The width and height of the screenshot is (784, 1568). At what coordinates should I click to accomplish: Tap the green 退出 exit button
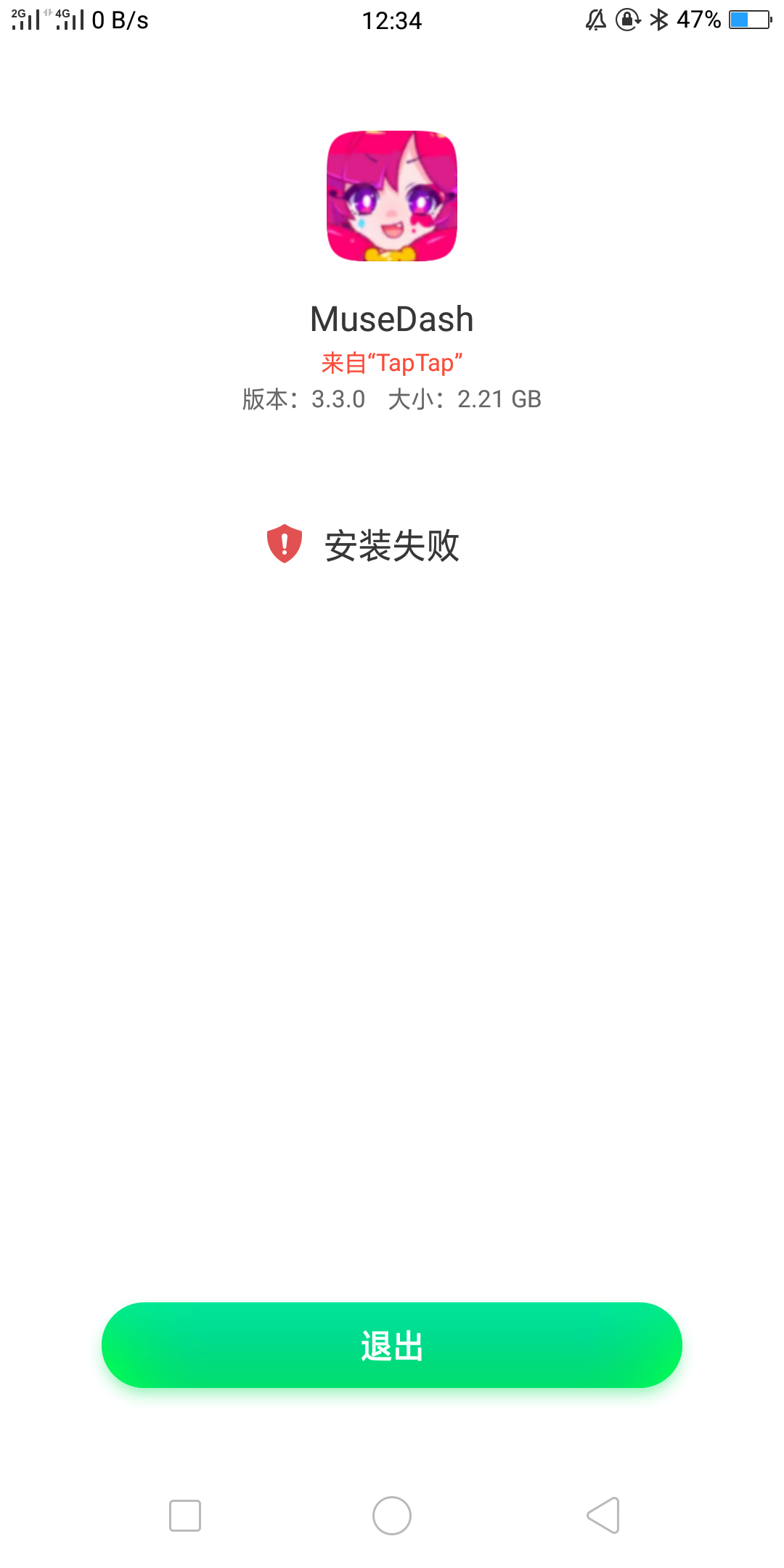coord(392,1345)
